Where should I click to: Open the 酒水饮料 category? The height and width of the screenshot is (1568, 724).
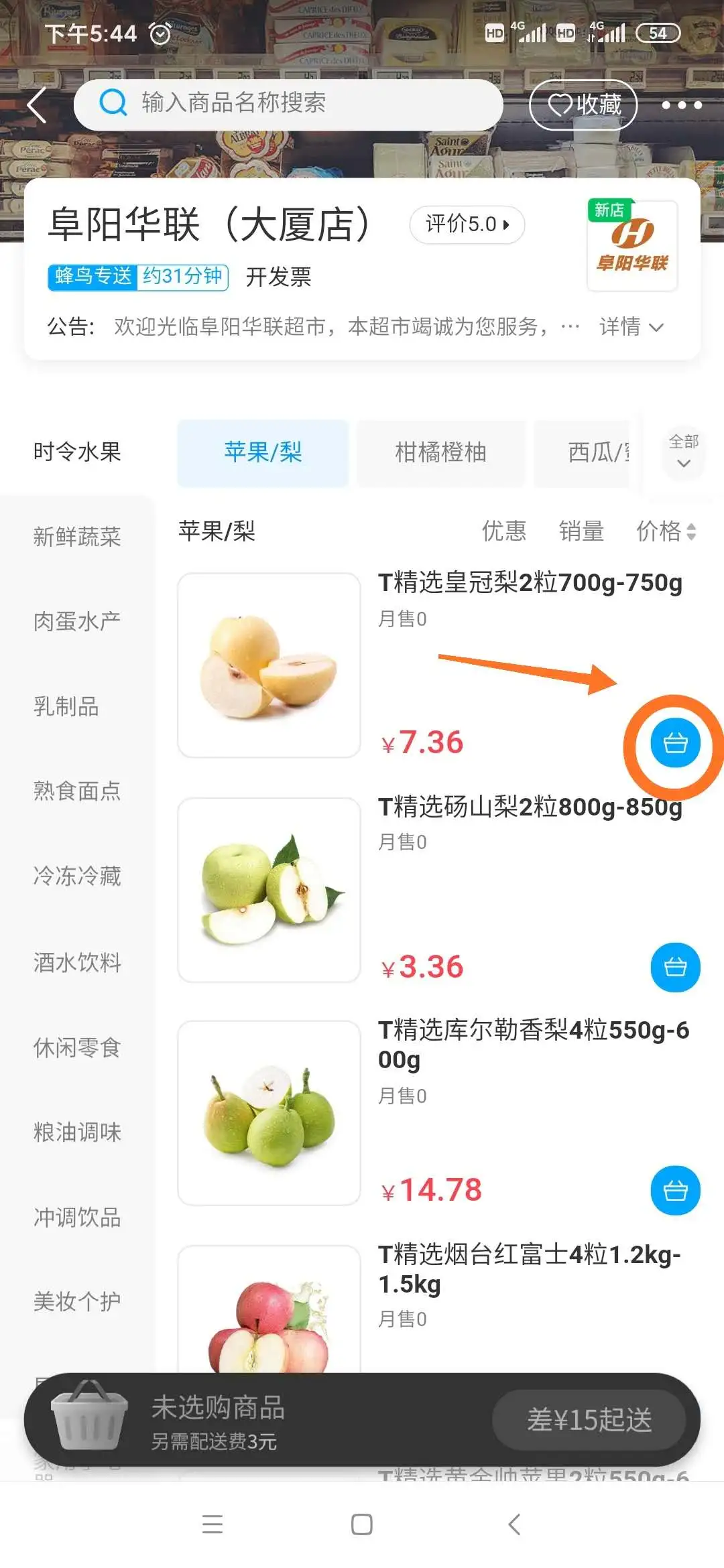click(77, 962)
